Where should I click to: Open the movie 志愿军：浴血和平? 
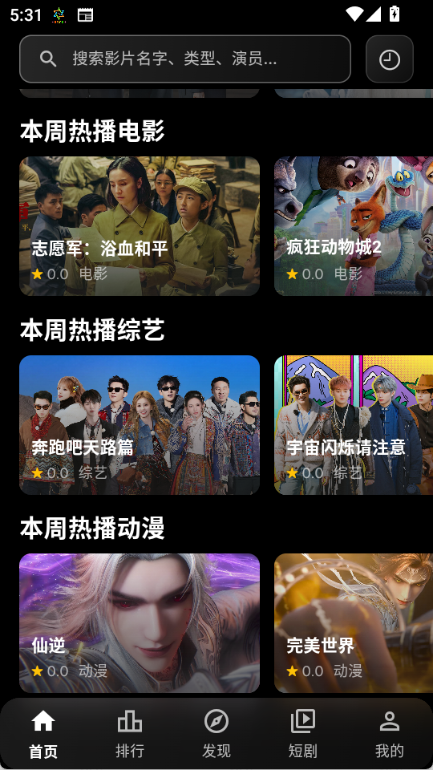(x=139, y=226)
